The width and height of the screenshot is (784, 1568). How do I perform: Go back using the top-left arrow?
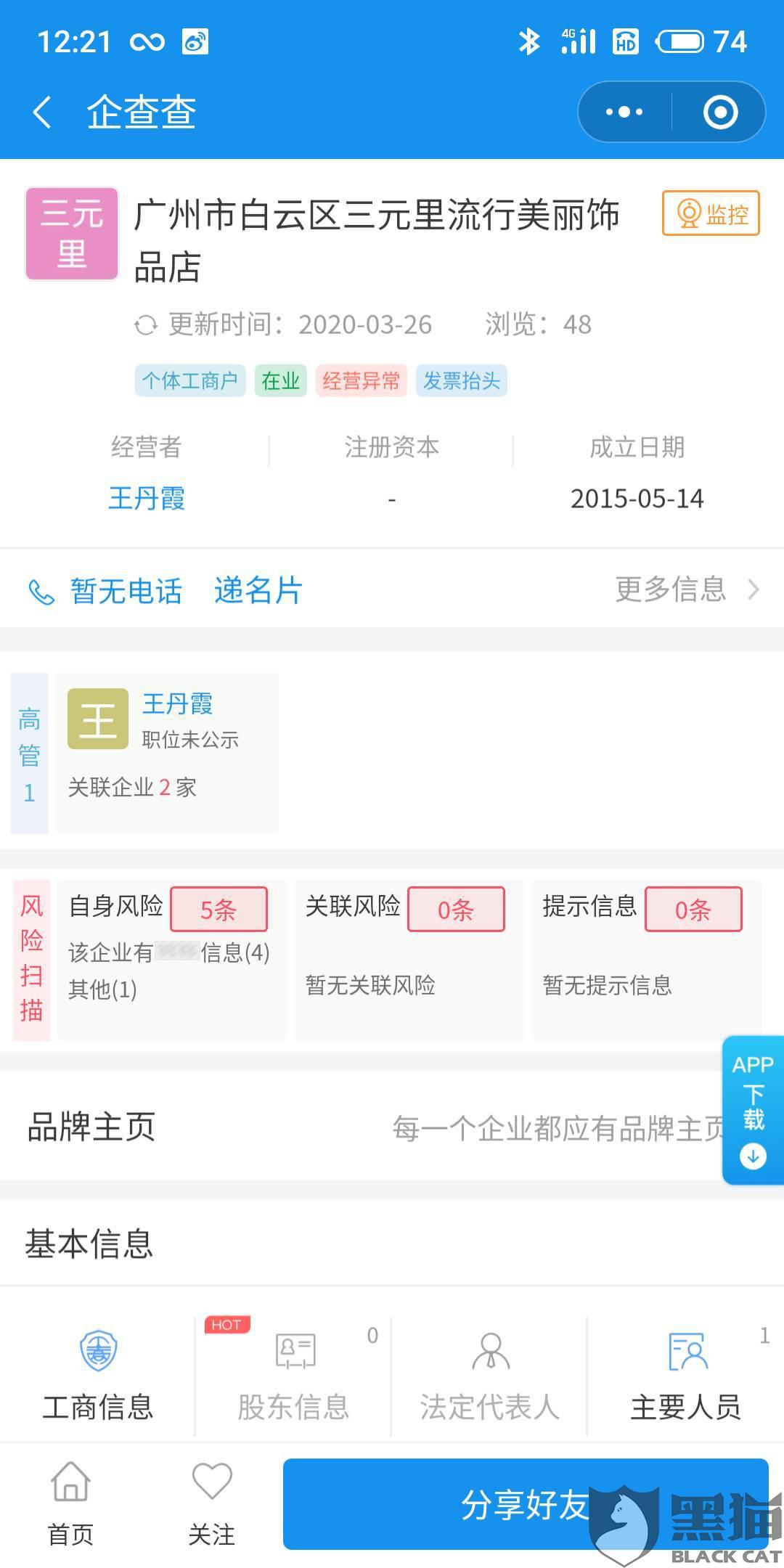pos(42,113)
